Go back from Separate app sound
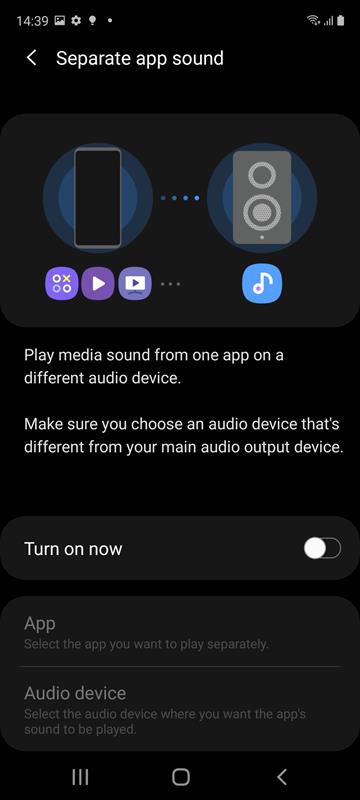The image size is (360, 800). [x=32, y=58]
